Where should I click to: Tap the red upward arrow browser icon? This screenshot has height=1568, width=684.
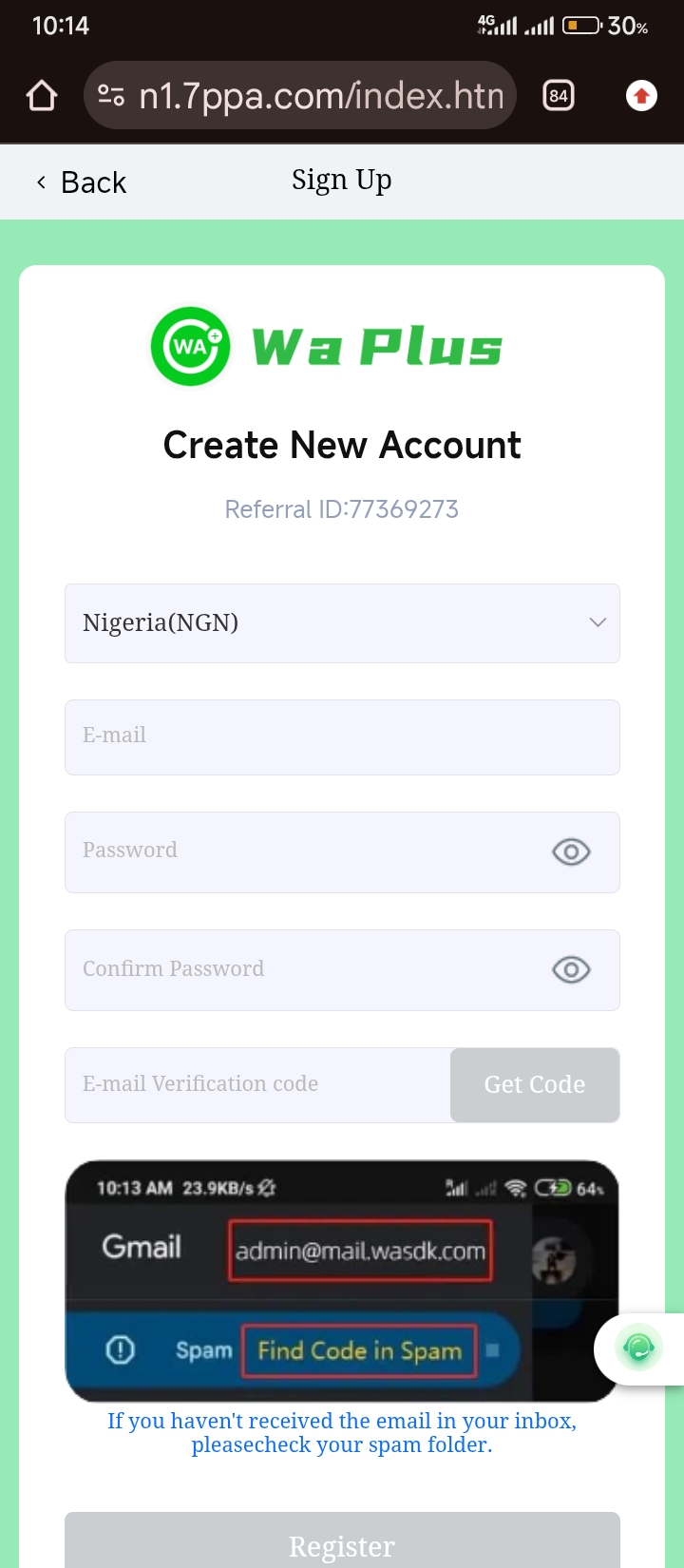coord(642,95)
